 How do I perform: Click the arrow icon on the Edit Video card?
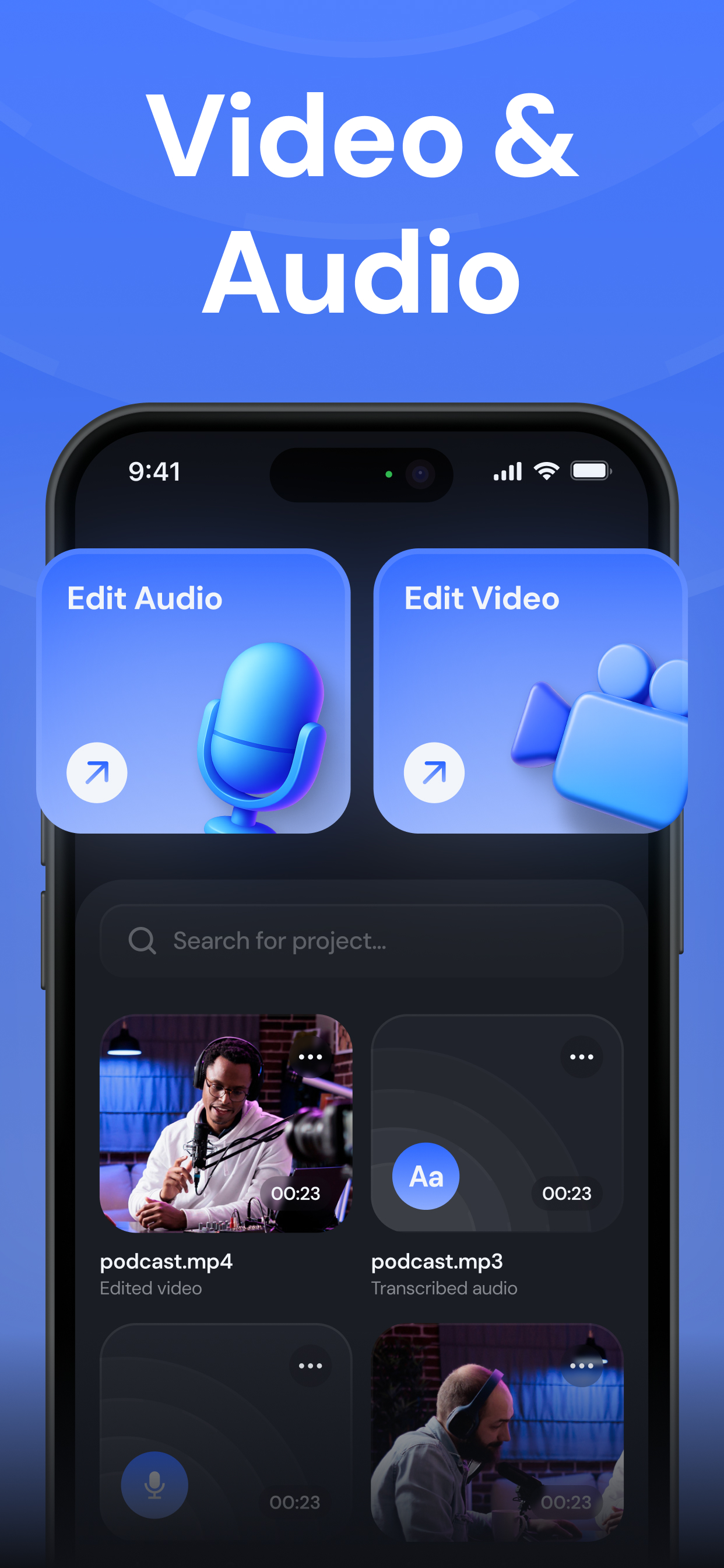pyautogui.click(x=435, y=772)
